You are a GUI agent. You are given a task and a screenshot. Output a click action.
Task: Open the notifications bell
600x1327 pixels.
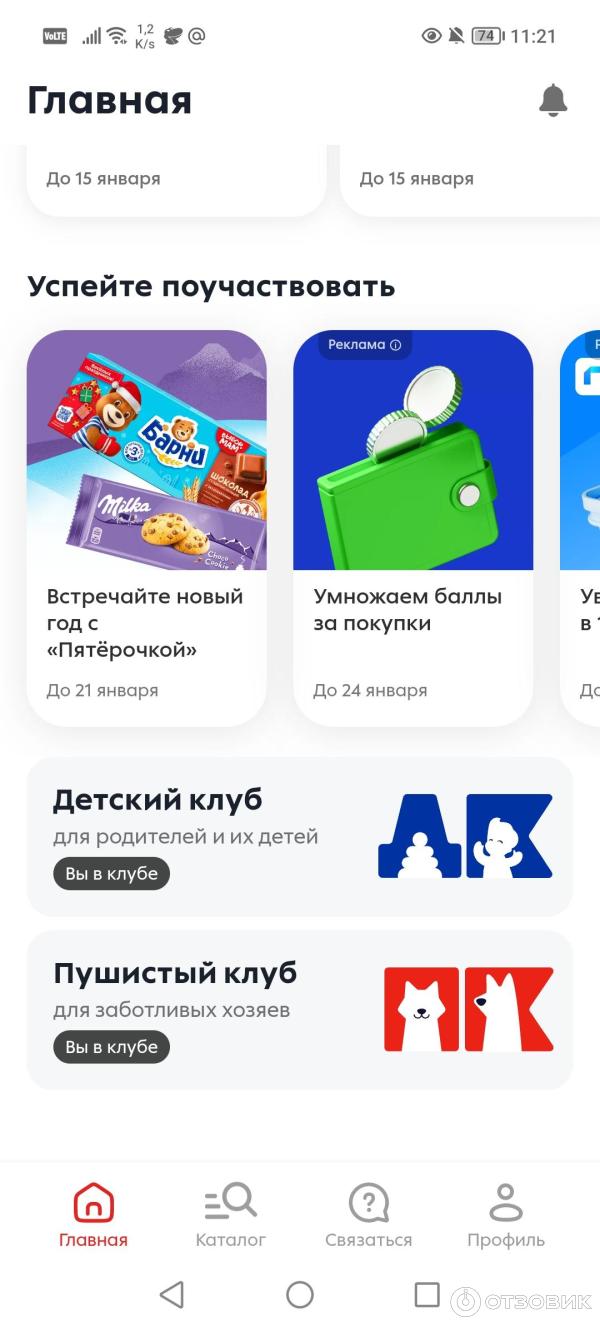553,100
